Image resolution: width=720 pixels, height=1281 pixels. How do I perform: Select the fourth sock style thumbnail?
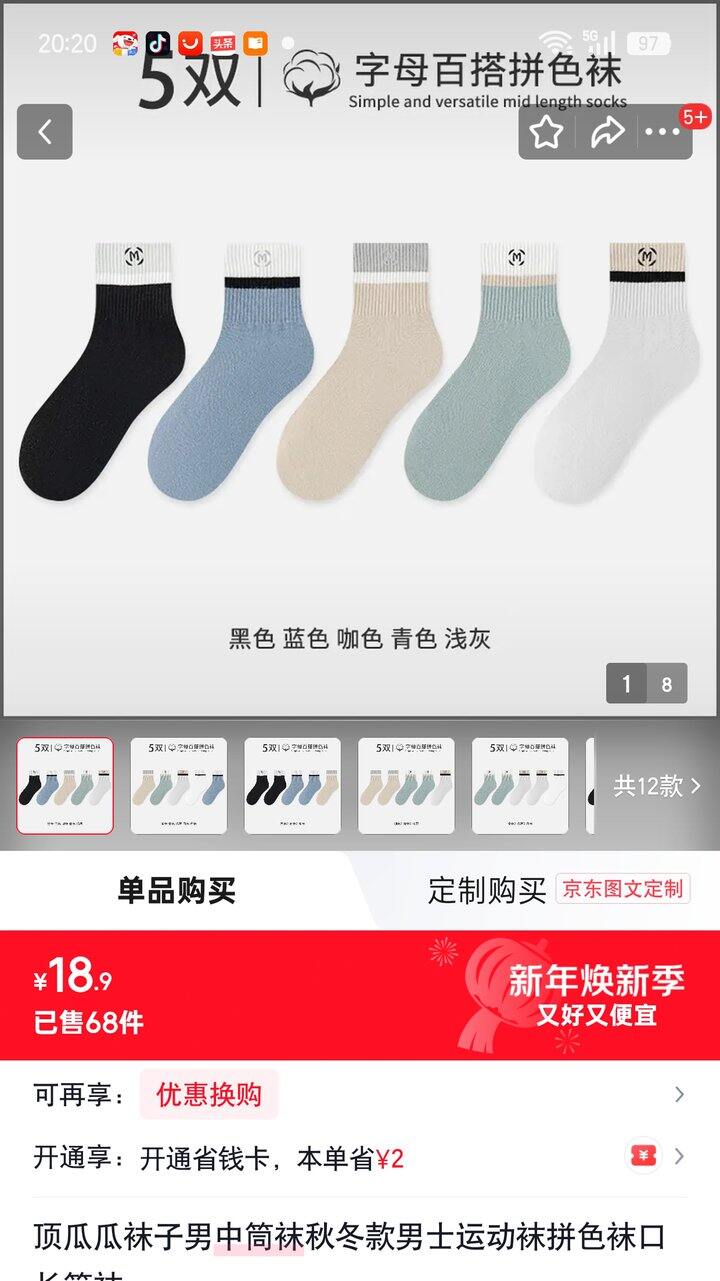click(406, 786)
